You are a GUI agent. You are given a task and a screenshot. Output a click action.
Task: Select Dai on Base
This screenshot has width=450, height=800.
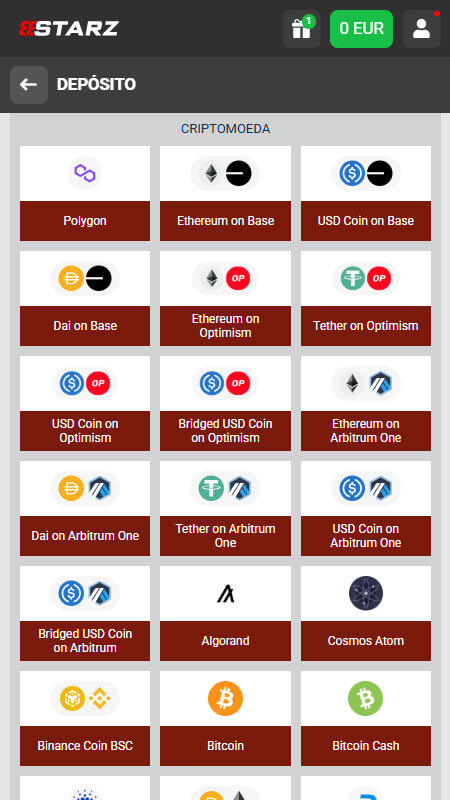click(85, 298)
